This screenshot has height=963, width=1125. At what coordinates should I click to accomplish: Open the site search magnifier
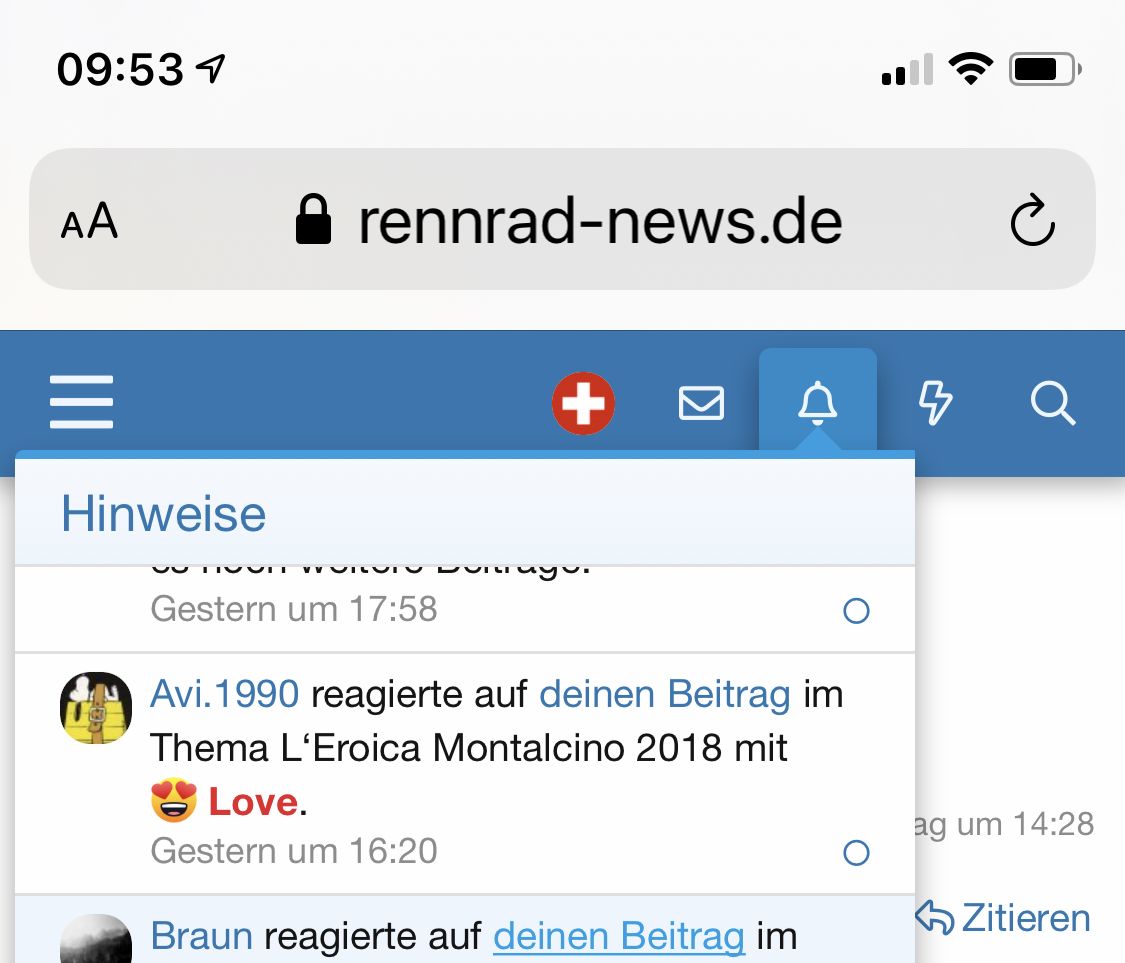[x=1052, y=403]
